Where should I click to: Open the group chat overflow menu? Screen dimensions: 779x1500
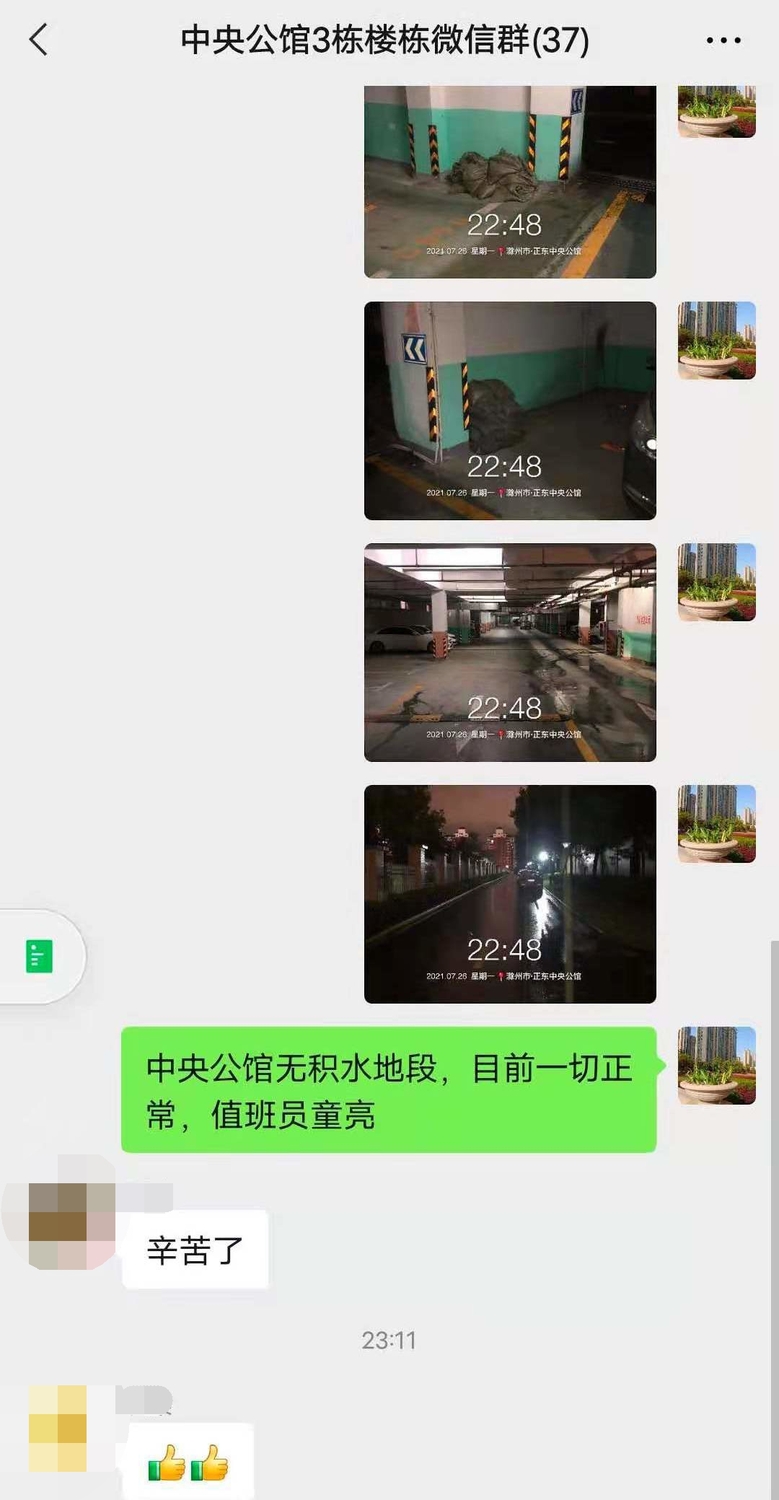[x=723, y=41]
